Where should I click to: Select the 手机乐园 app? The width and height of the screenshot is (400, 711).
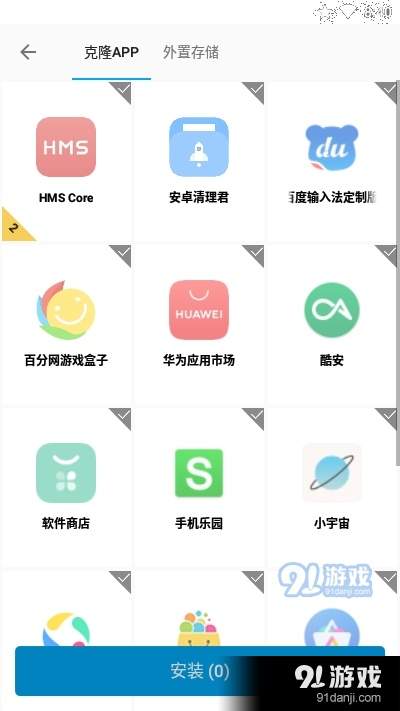click(x=199, y=487)
